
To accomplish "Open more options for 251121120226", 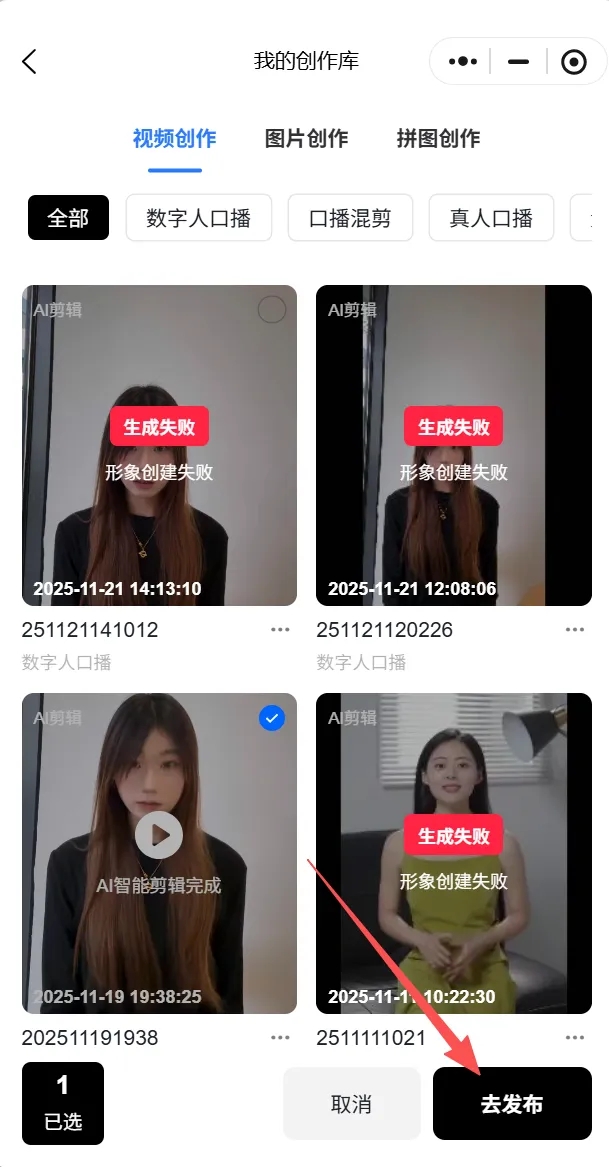I will 575,630.
